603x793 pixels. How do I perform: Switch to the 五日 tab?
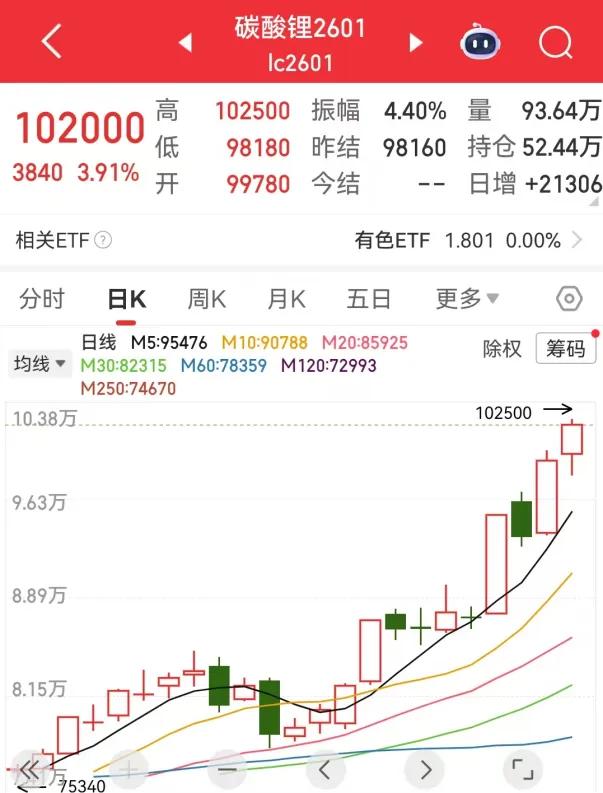tap(368, 298)
